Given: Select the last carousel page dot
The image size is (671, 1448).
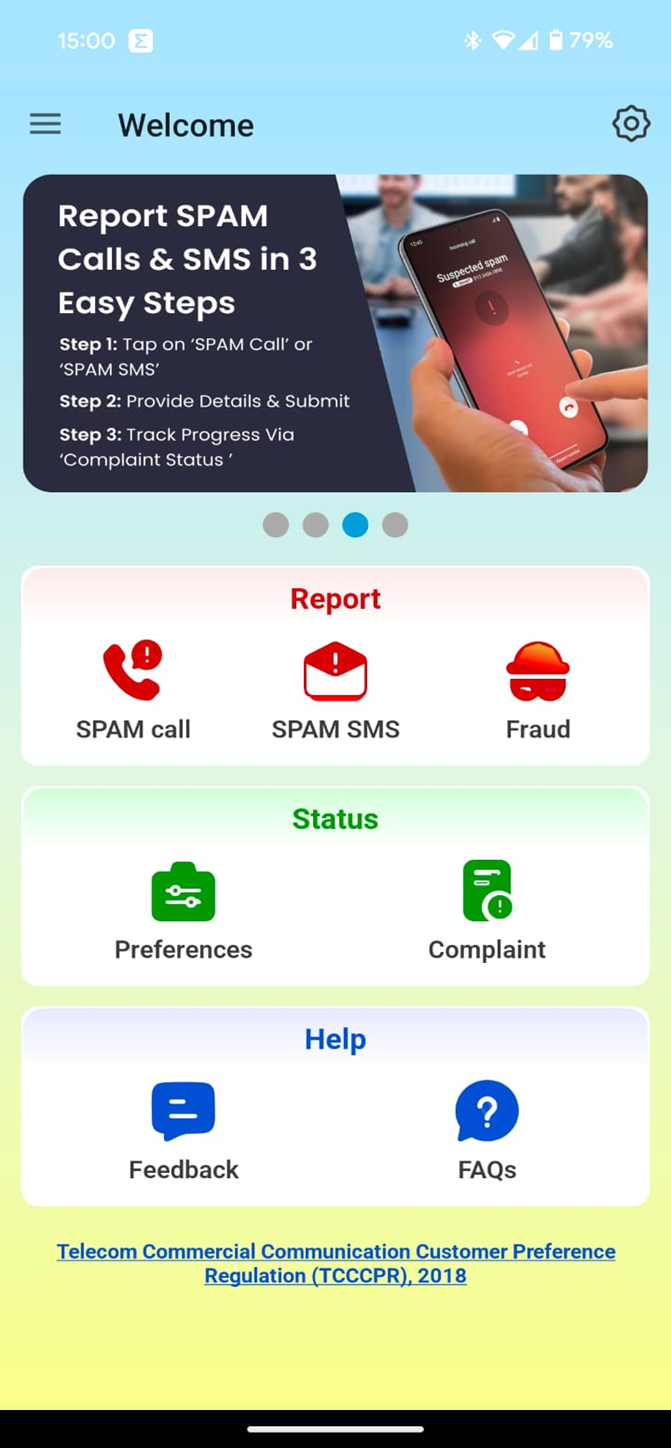Looking at the screenshot, I should pos(395,525).
